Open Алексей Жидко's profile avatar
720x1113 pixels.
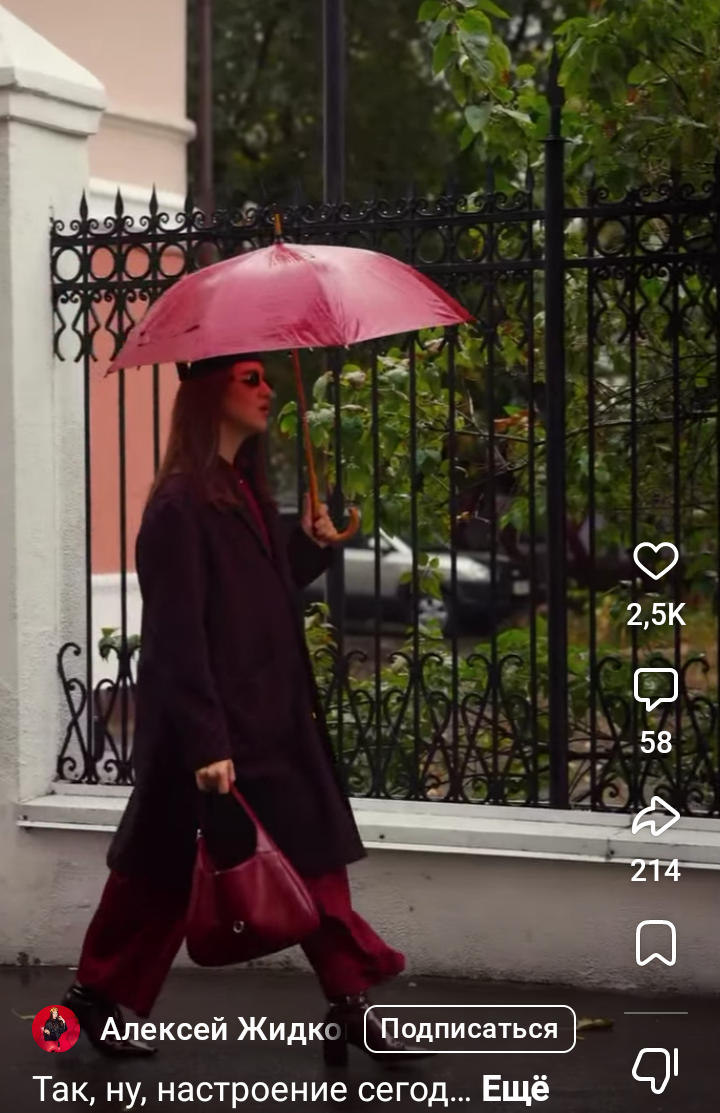[x=56, y=1029]
